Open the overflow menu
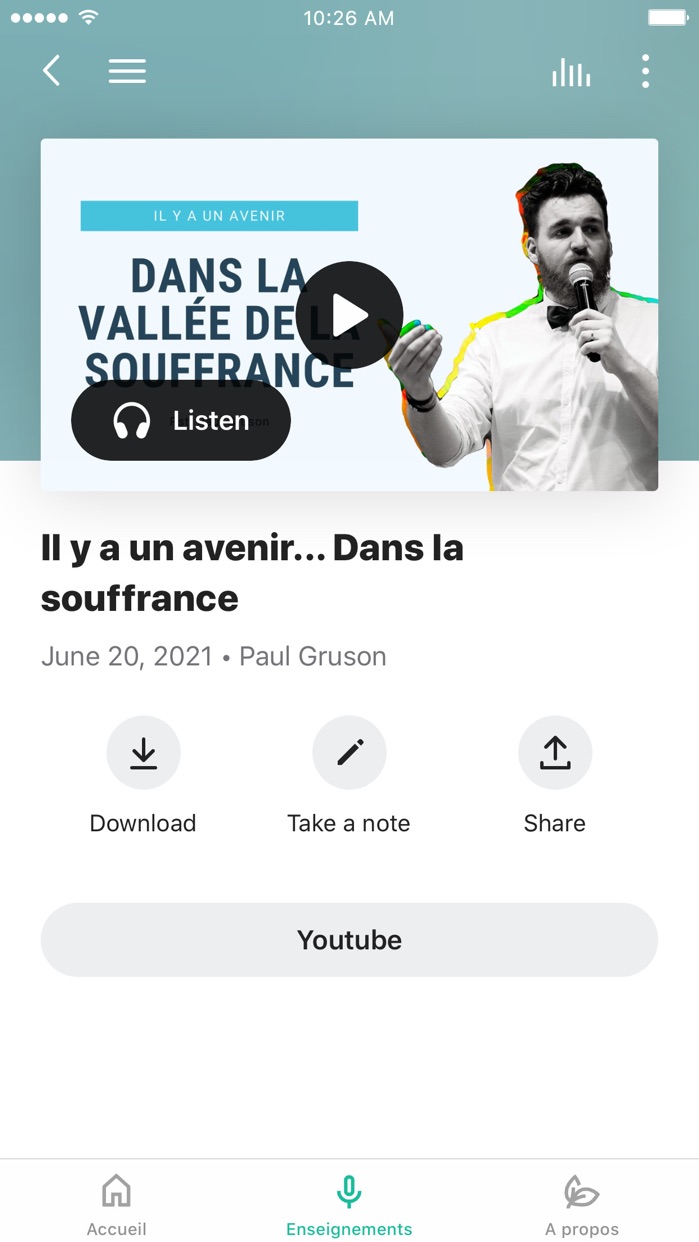 (645, 71)
